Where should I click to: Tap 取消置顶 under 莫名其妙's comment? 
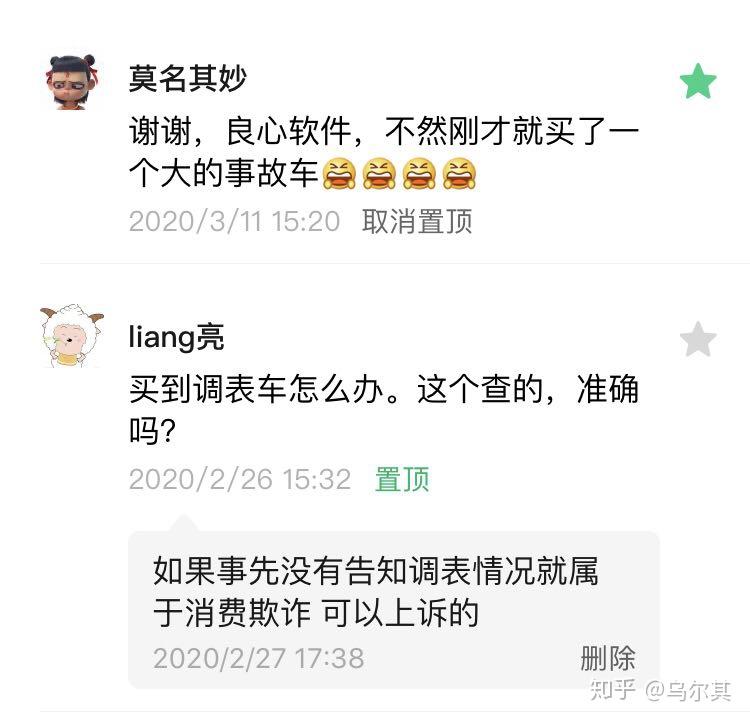(x=416, y=221)
